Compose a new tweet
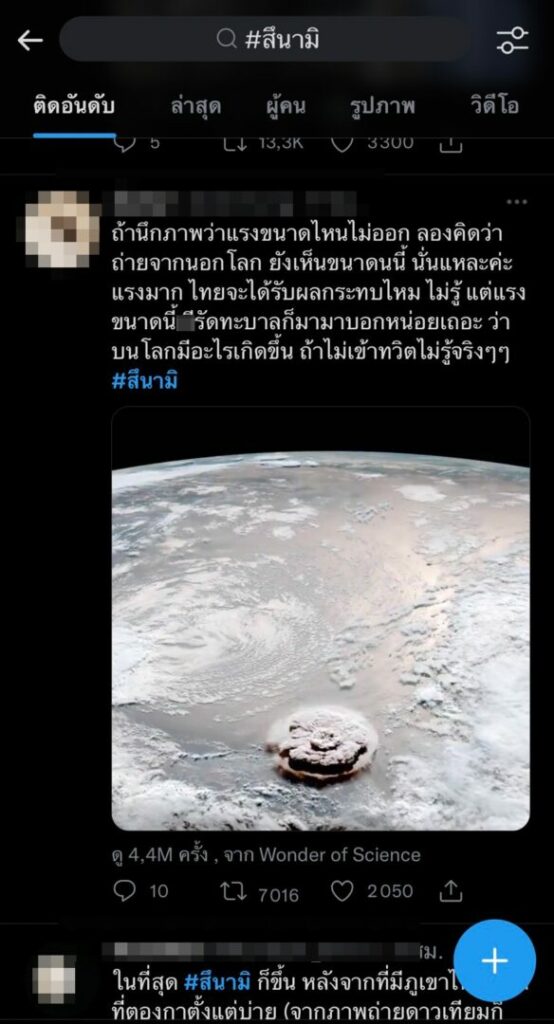Screen dimensions: 554x1024 [495, 961]
